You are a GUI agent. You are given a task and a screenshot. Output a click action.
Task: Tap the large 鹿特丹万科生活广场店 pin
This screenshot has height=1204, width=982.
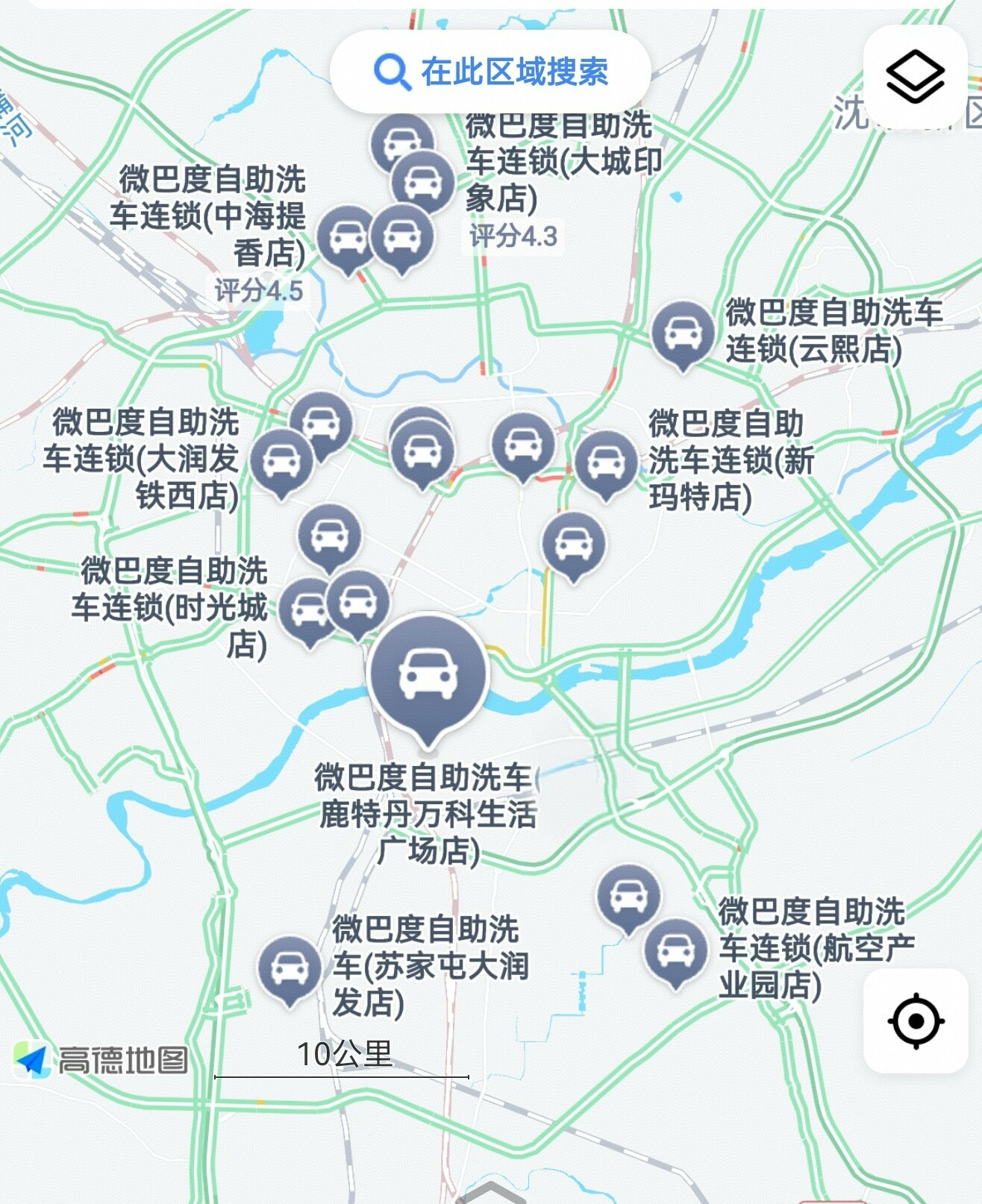click(428, 674)
